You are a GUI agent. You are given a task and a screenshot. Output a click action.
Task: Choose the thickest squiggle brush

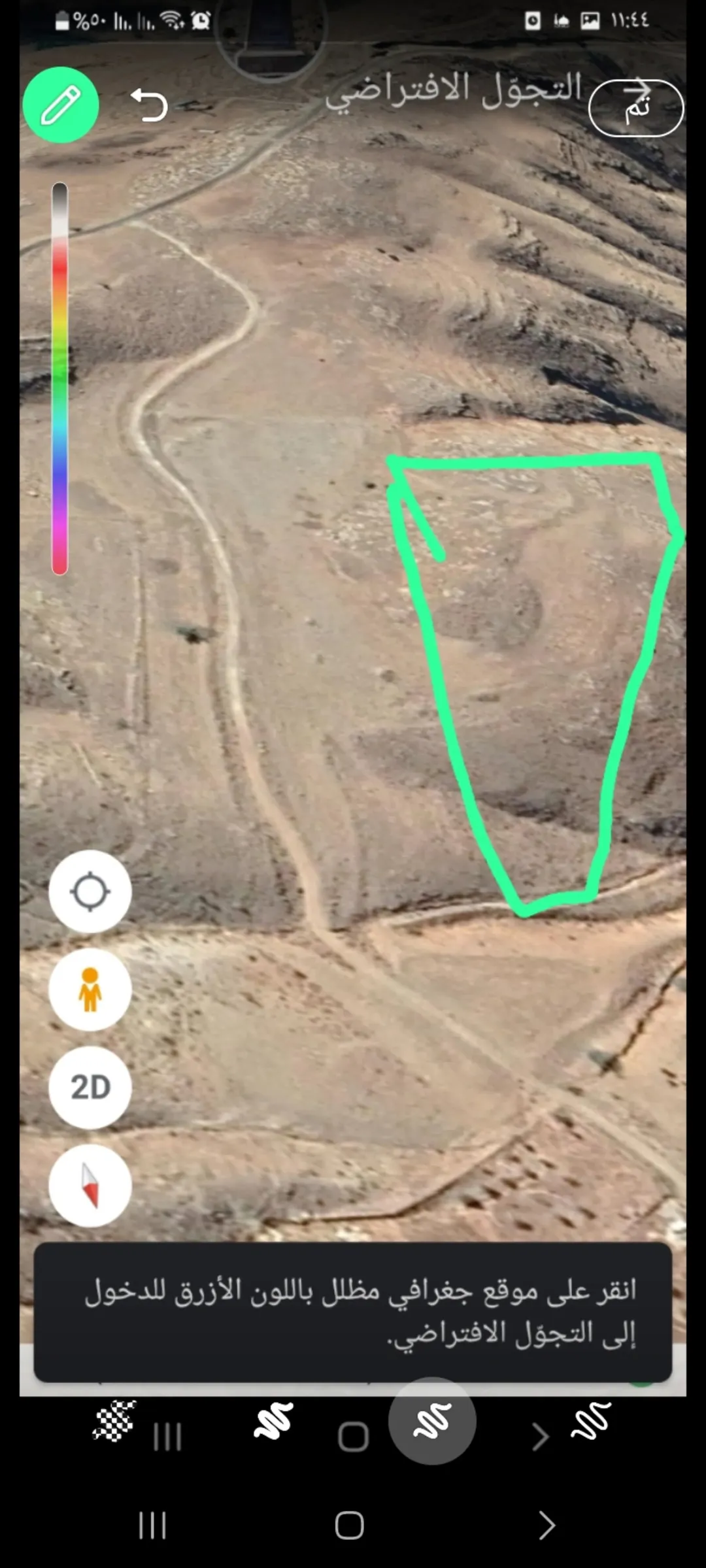[x=273, y=1420]
